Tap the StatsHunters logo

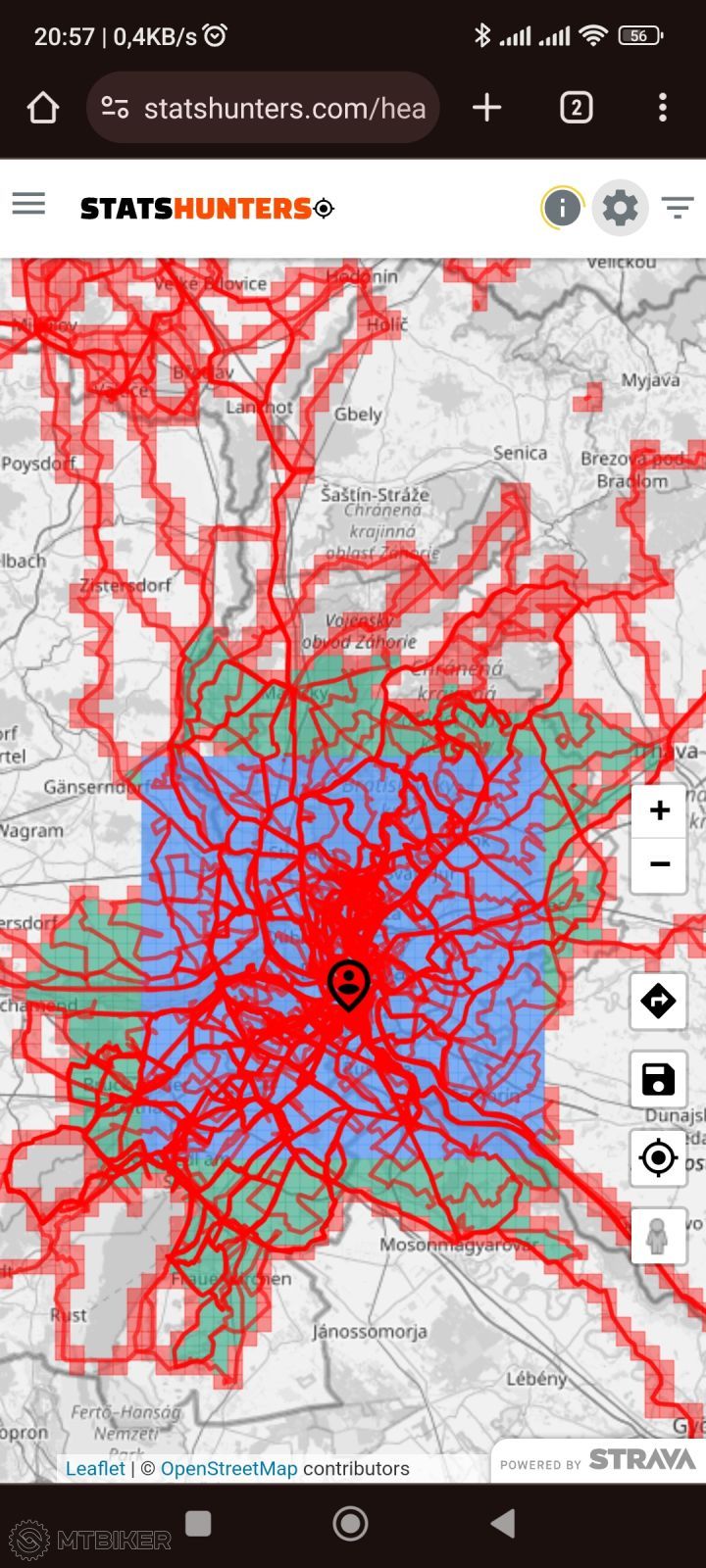pos(207,208)
